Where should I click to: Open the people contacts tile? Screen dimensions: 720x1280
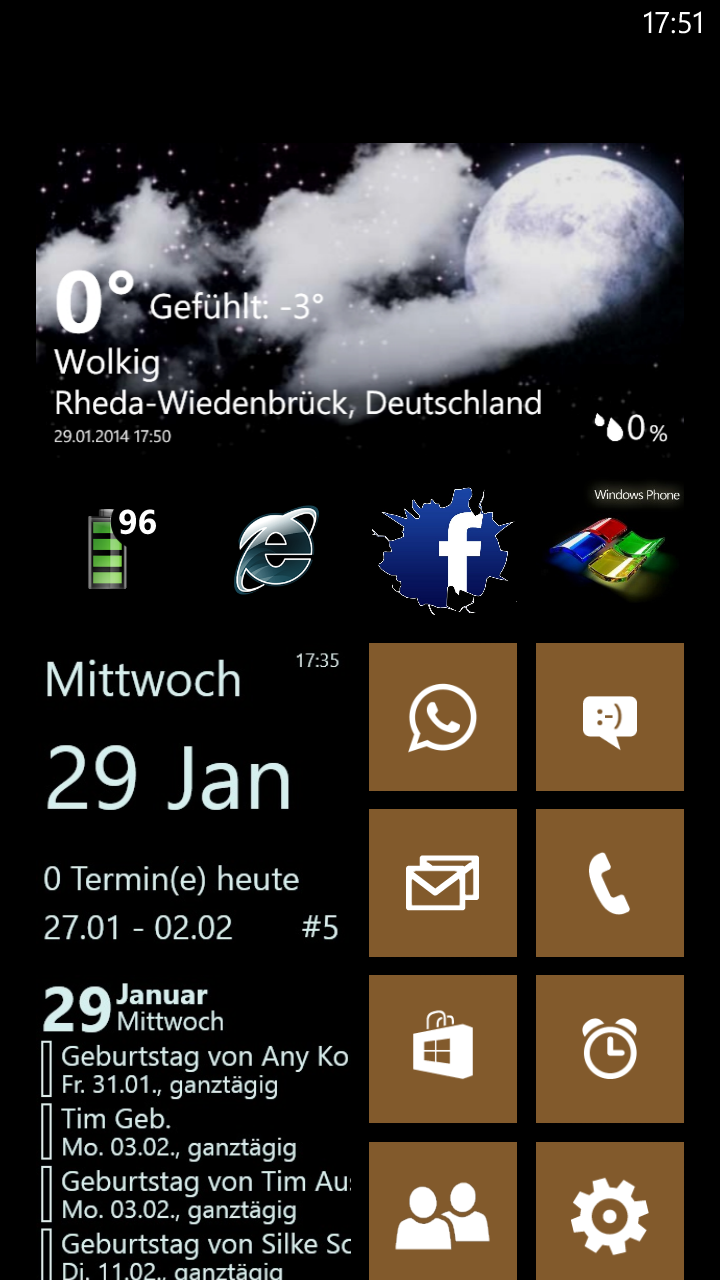[443, 1211]
